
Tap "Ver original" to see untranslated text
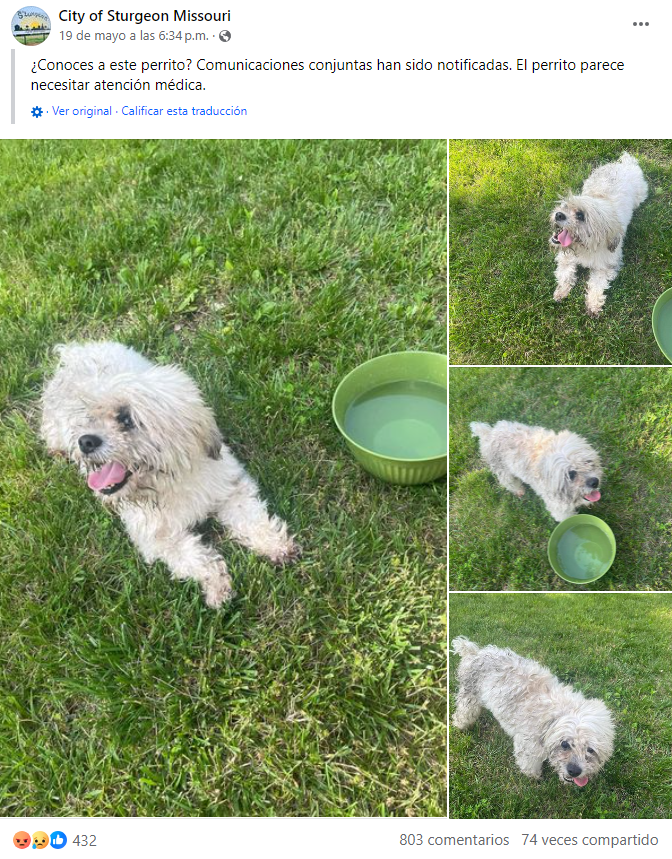coord(82,111)
